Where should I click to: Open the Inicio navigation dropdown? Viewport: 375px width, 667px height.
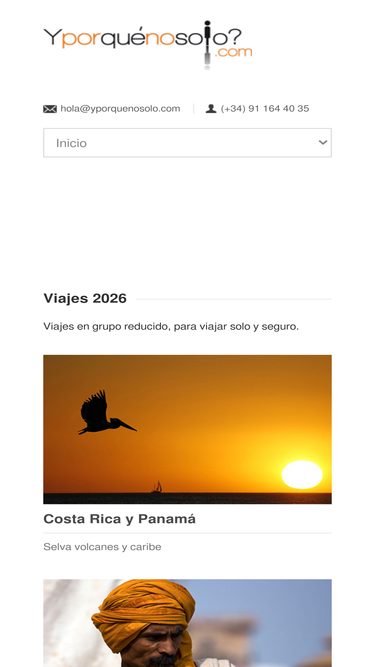(x=187, y=143)
